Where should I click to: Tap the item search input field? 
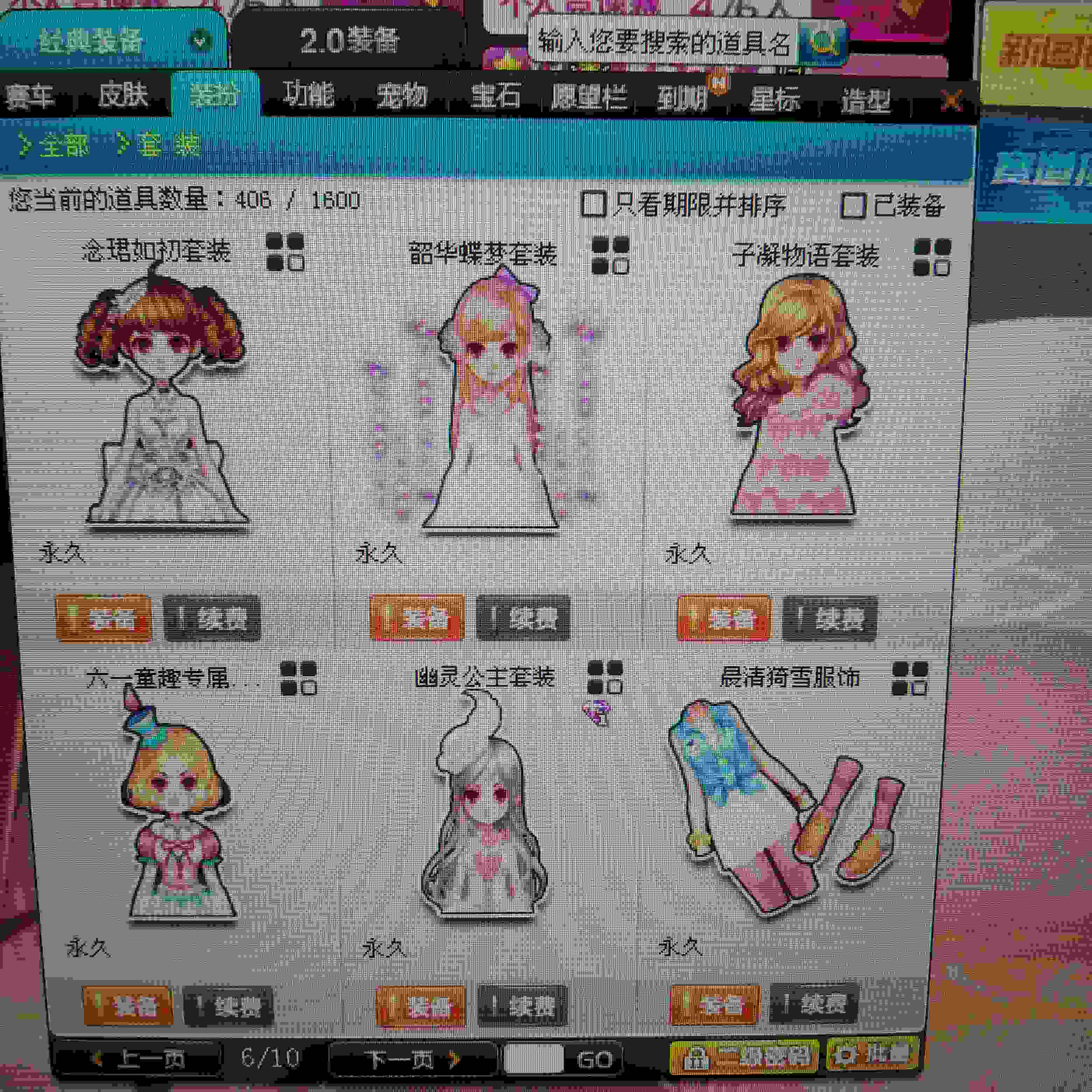point(664,42)
